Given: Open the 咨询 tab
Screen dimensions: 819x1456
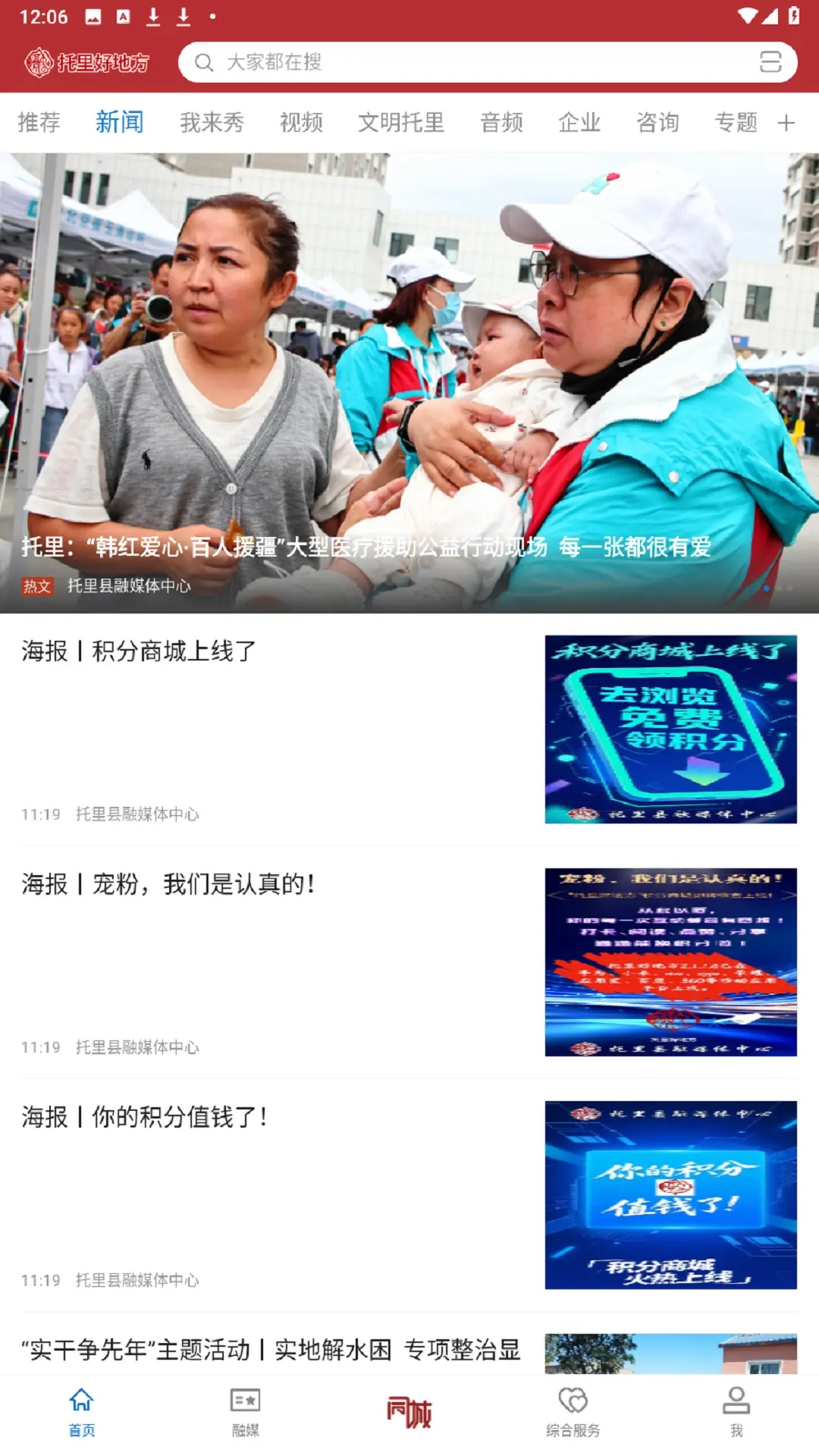Looking at the screenshot, I should pos(657,122).
